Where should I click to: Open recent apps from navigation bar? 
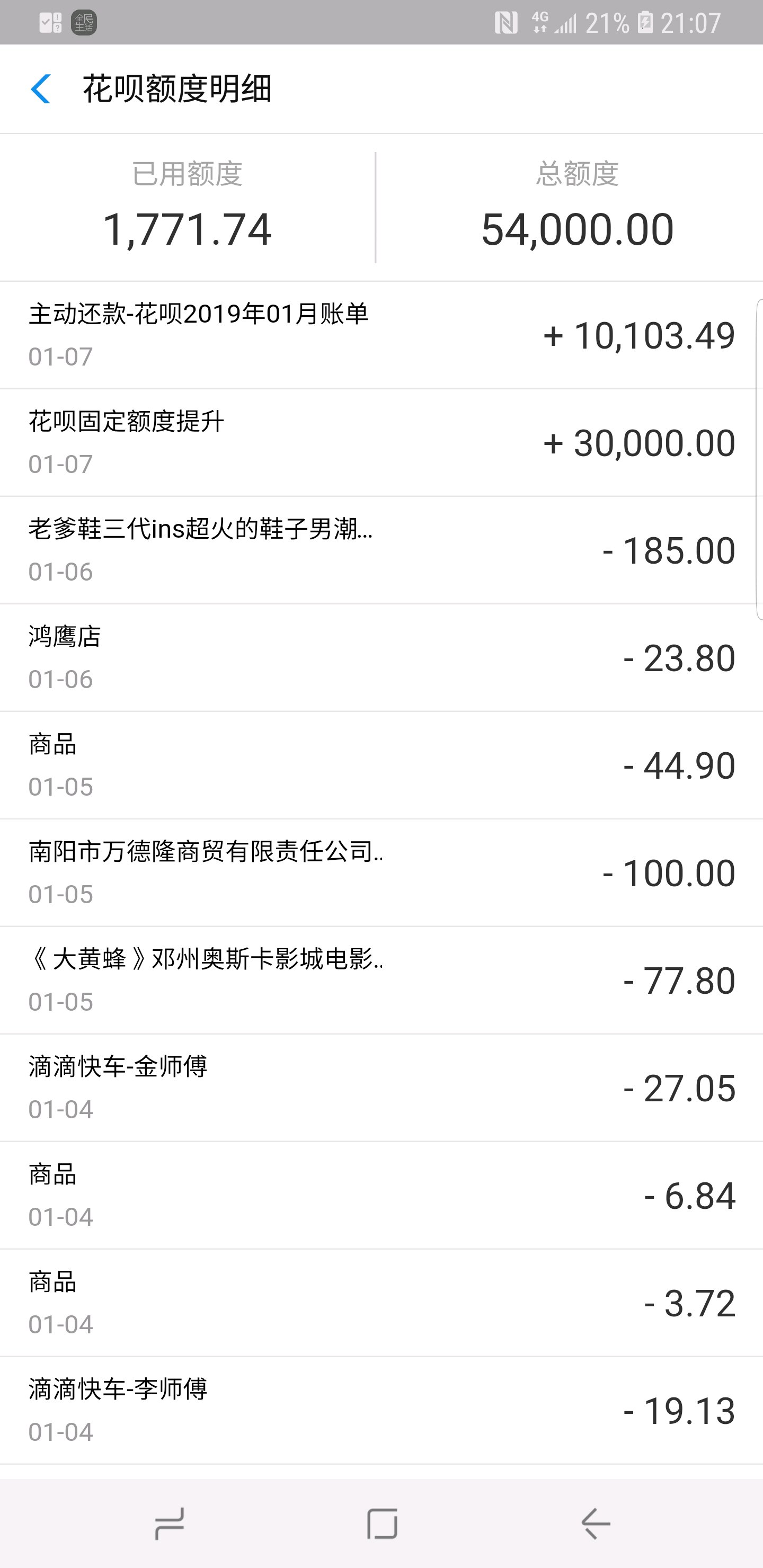click(x=169, y=1524)
